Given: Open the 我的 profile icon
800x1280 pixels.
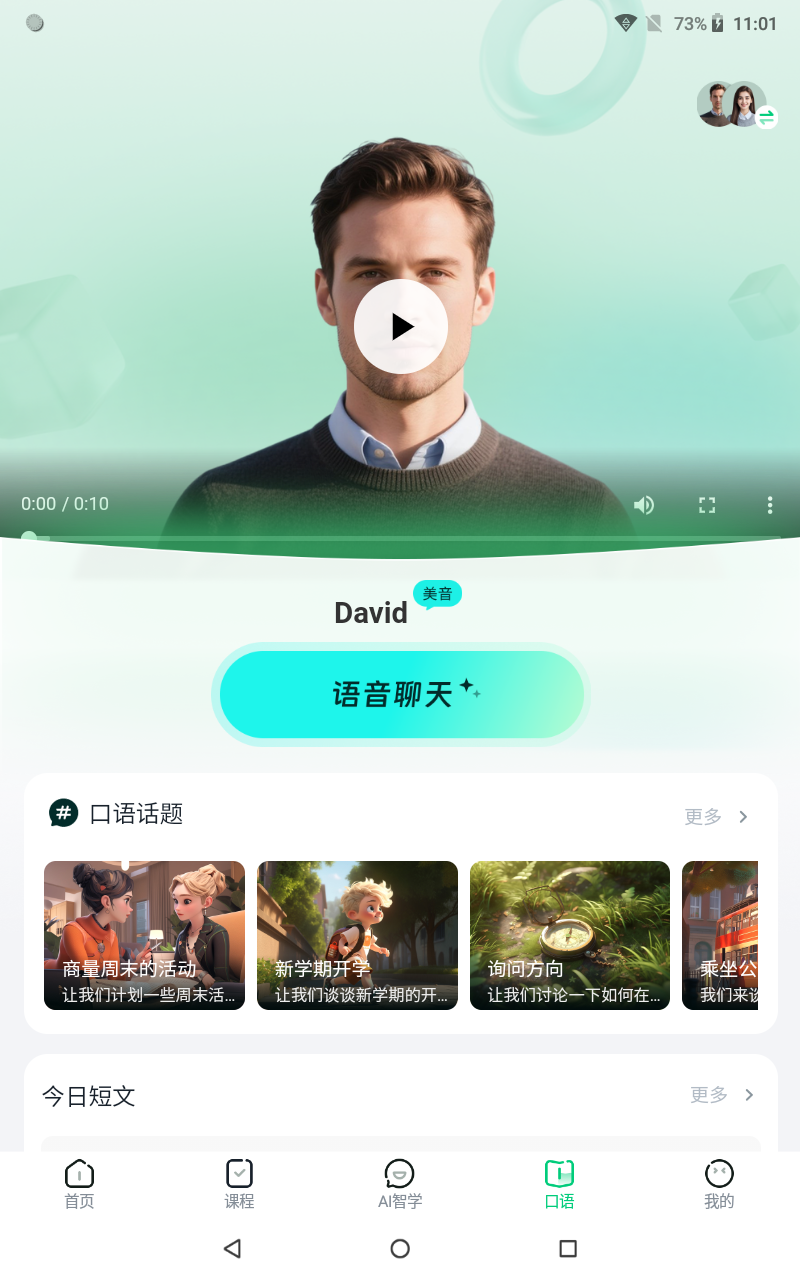Looking at the screenshot, I should [x=719, y=1172].
